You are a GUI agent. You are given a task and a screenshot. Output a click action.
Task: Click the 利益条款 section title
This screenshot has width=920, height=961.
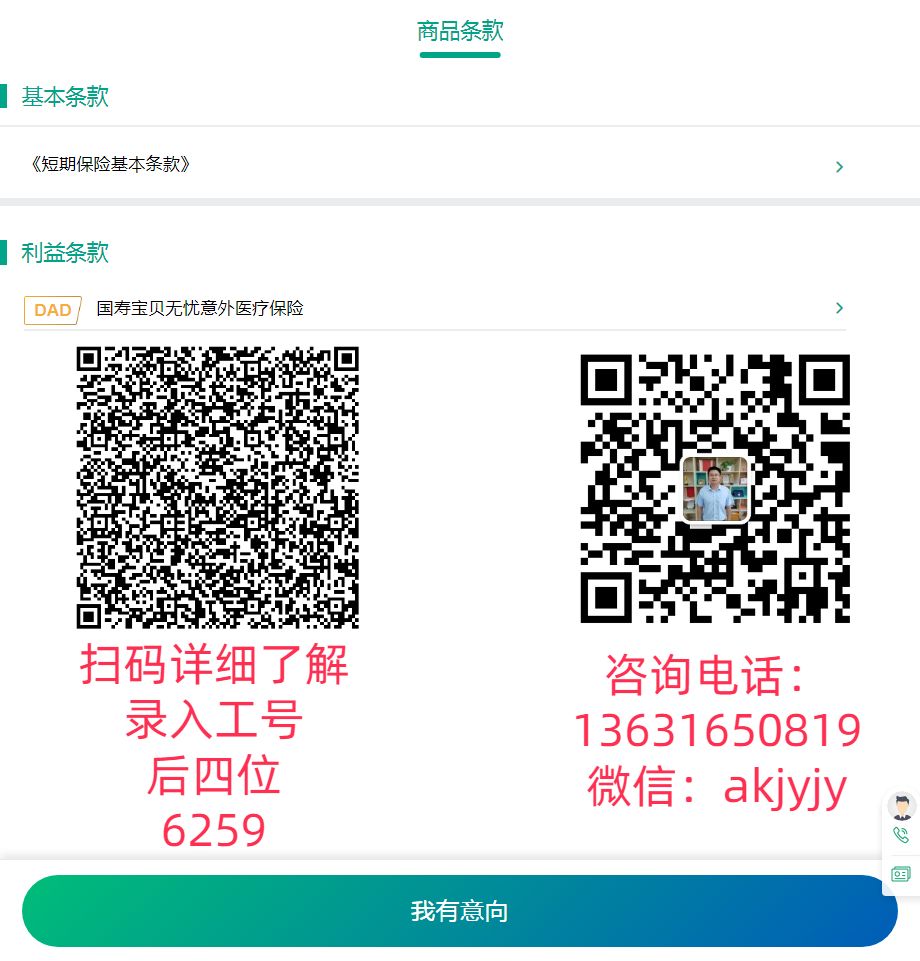point(64,253)
